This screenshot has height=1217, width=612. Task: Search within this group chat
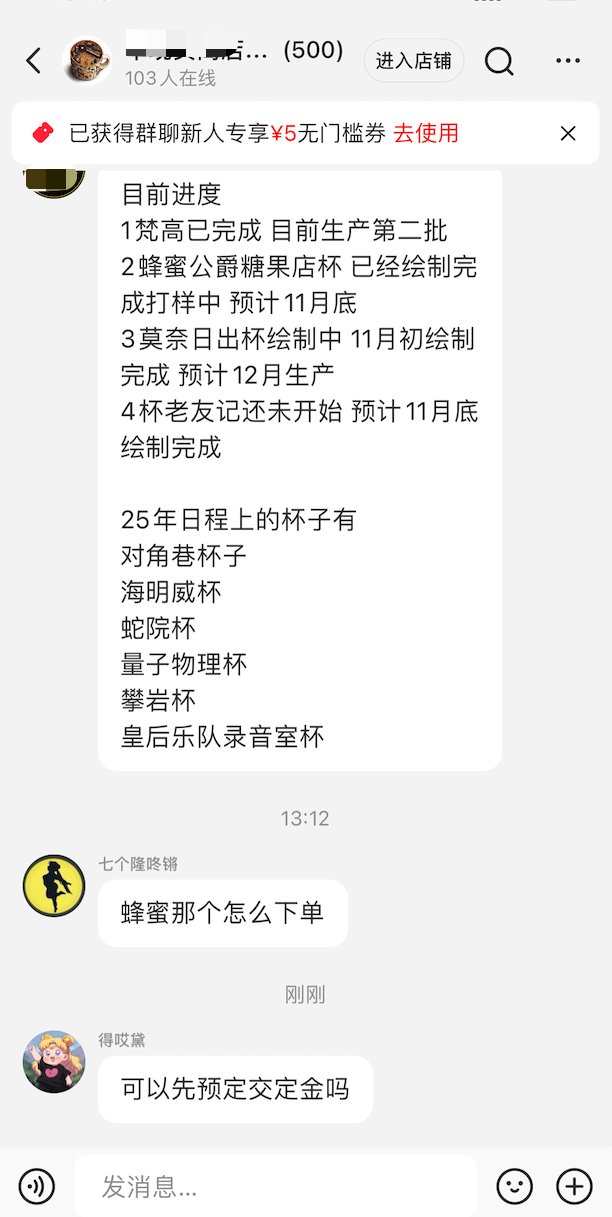pyautogui.click(x=499, y=61)
